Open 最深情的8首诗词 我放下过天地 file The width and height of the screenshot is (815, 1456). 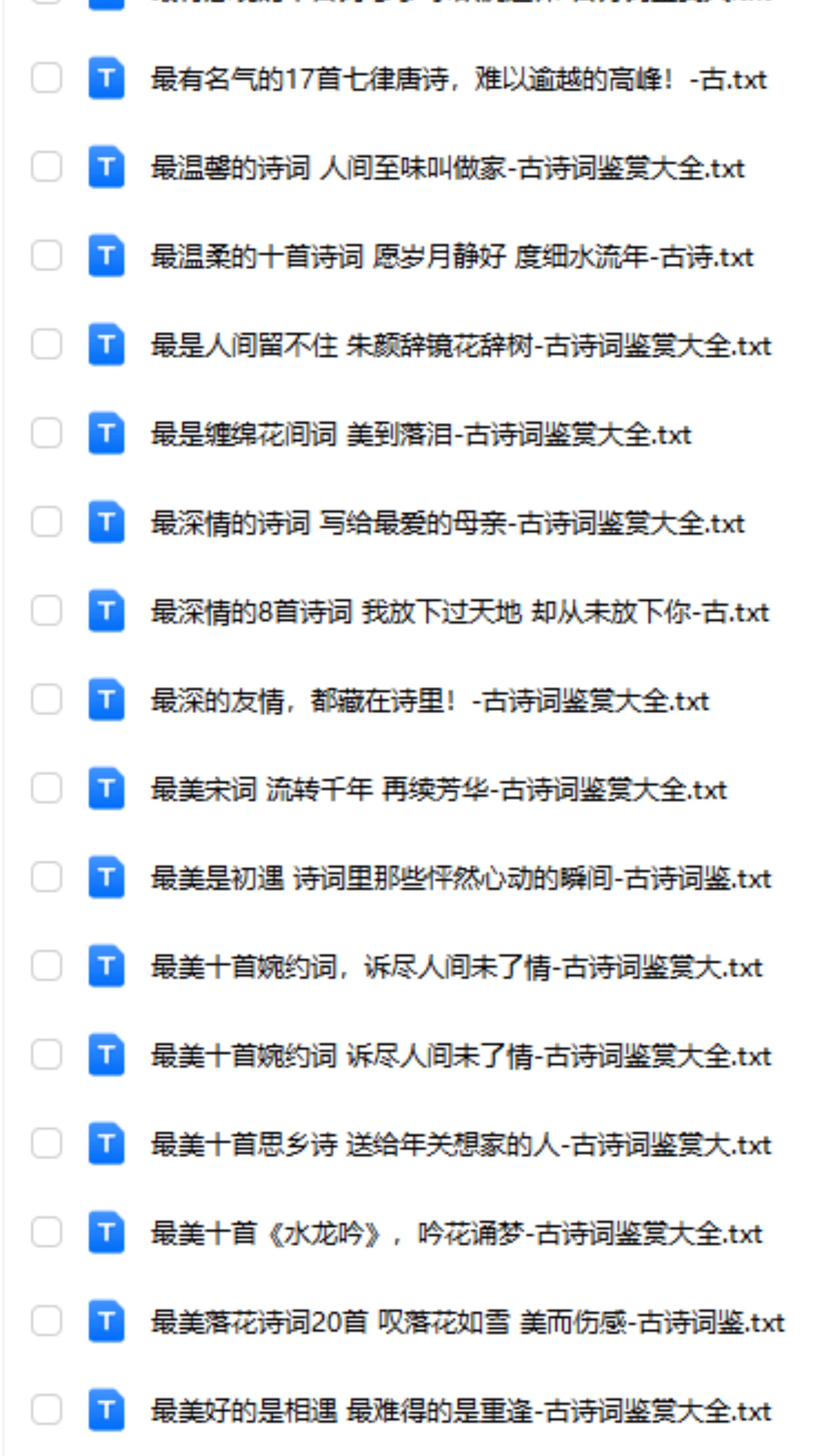(460, 612)
